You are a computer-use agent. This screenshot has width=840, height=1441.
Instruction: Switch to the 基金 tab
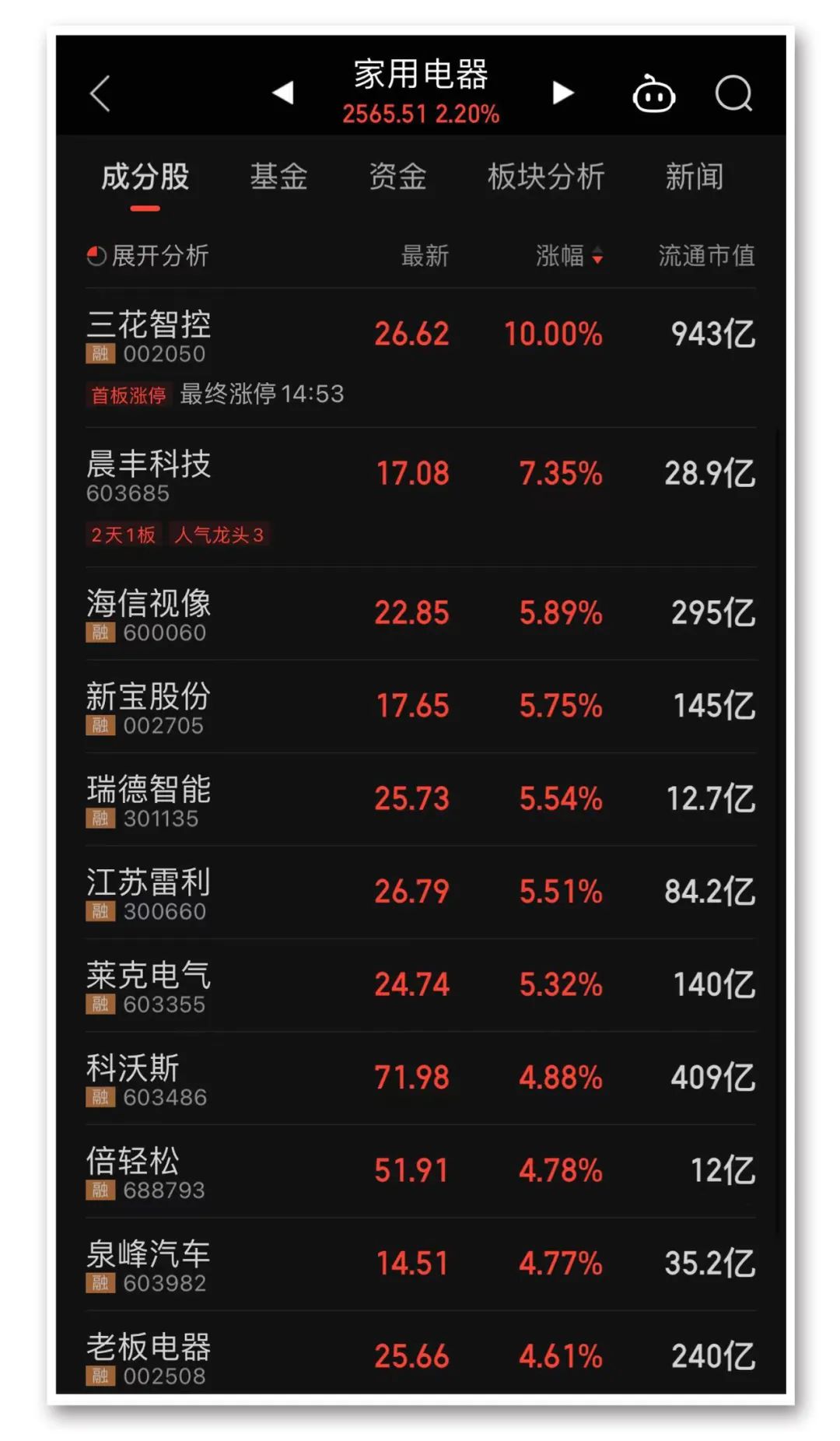coord(278,177)
